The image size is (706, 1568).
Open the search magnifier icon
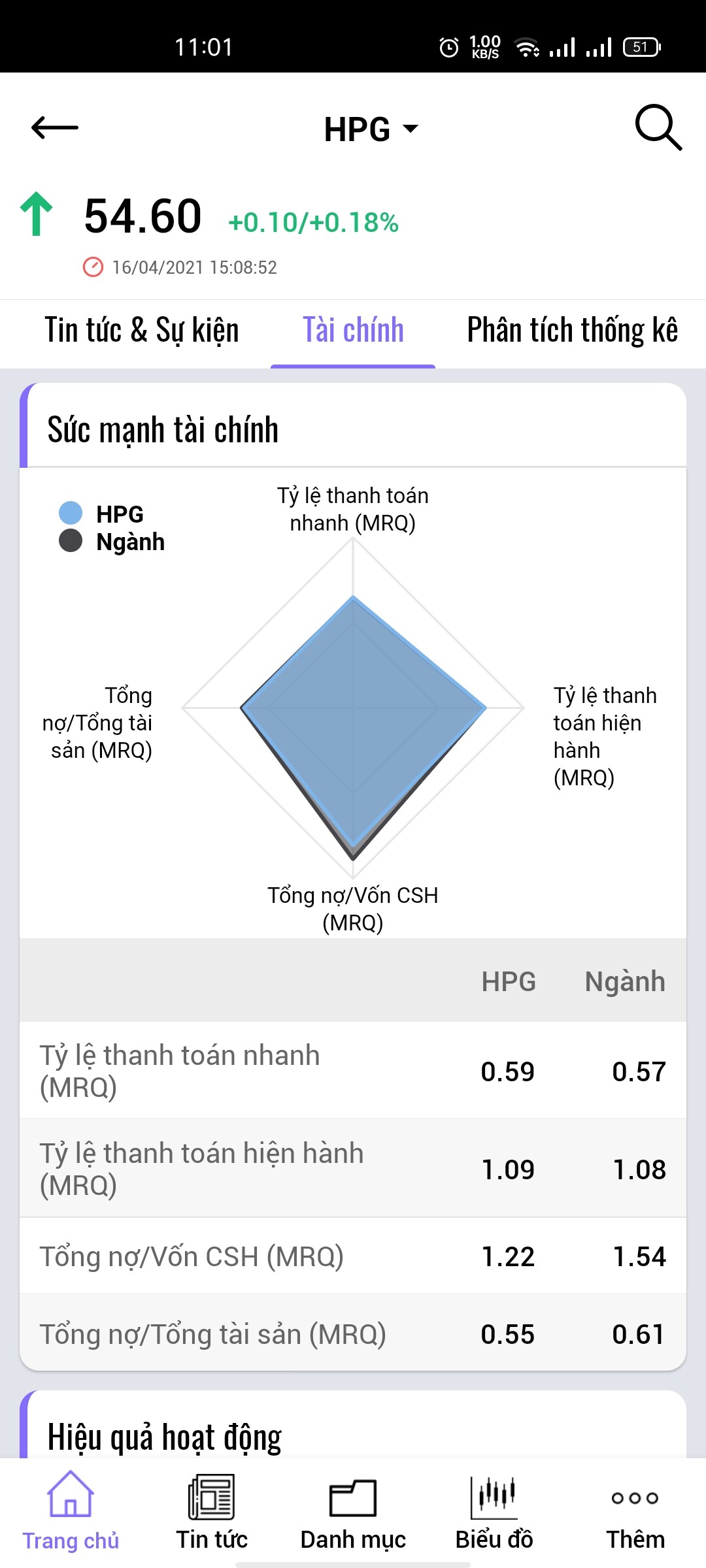(x=658, y=127)
